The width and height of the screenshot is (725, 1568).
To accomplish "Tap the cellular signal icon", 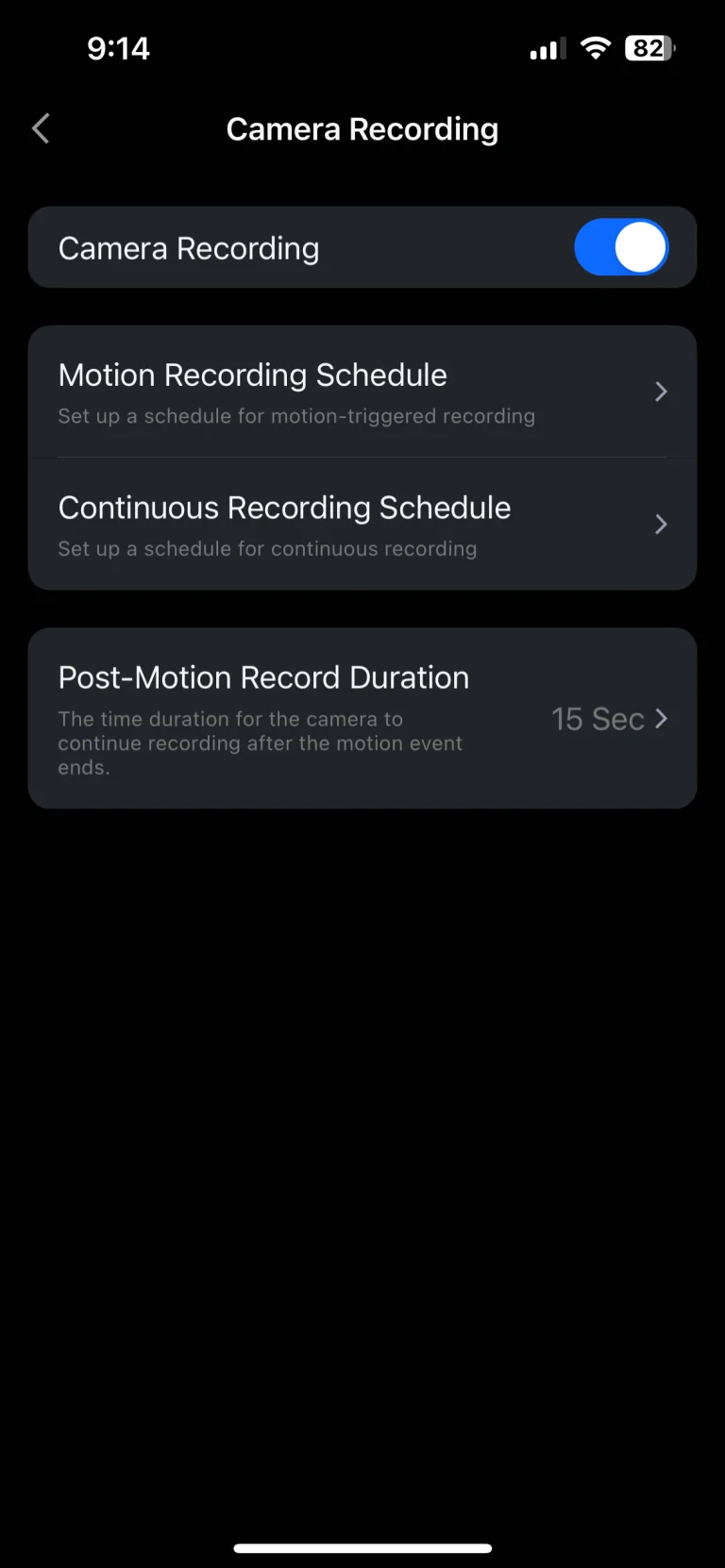I will [x=548, y=47].
